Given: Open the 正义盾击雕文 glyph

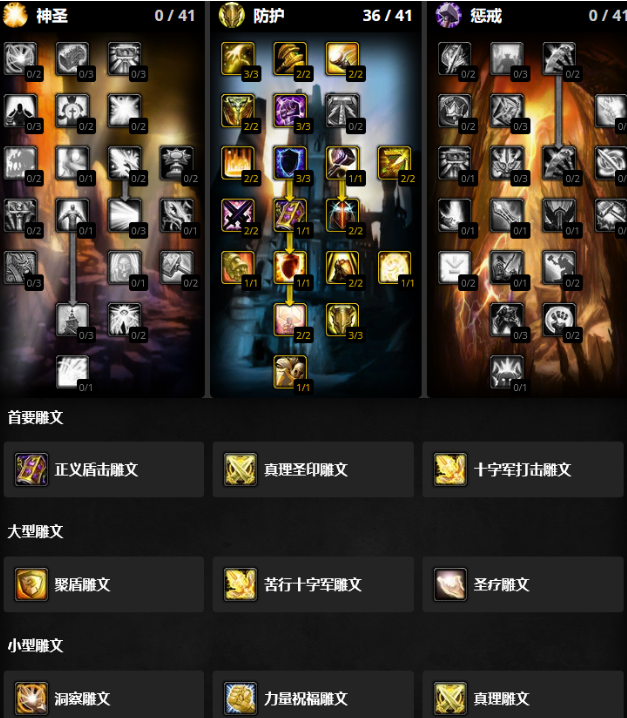Looking at the screenshot, I should pos(104,470).
